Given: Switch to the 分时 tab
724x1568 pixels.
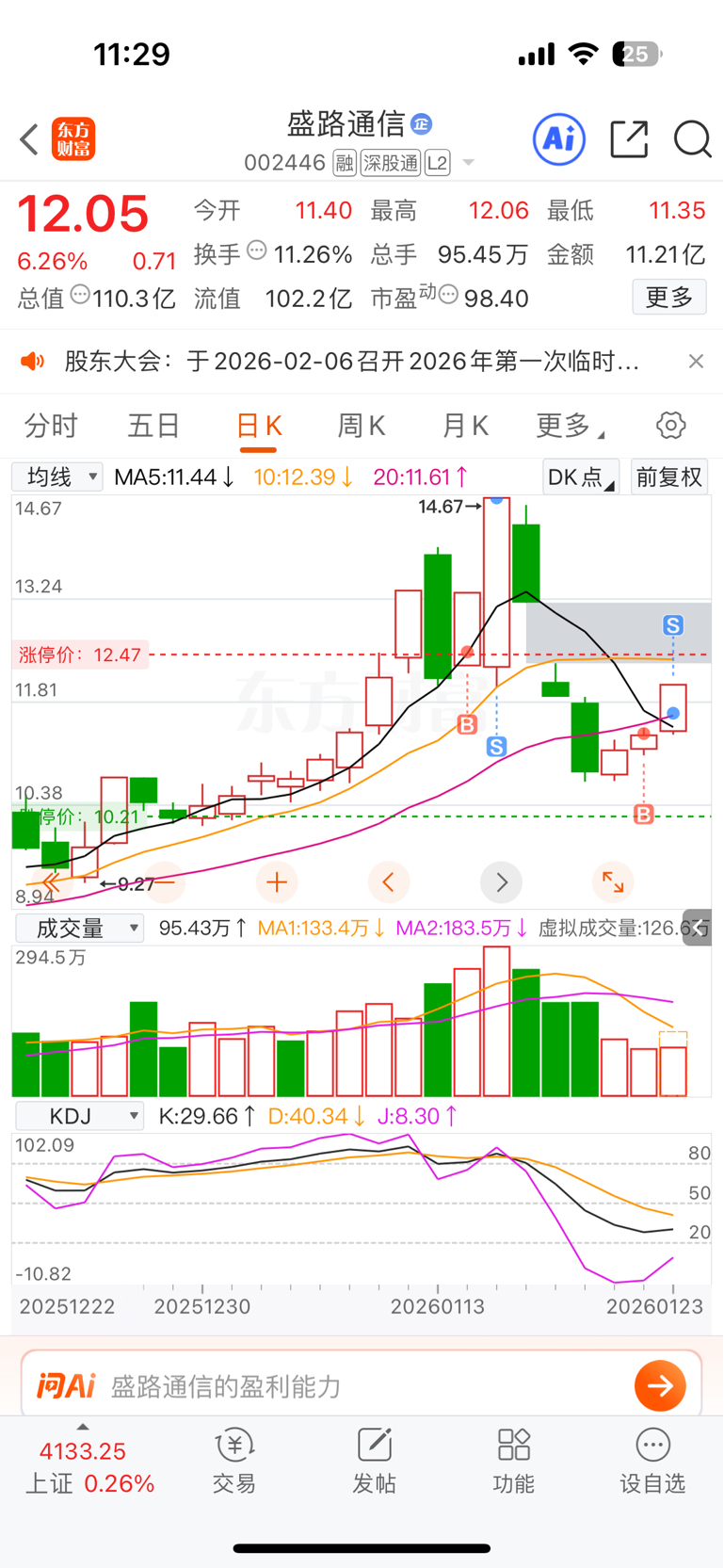Looking at the screenshot, I should (x=51, y=427).
